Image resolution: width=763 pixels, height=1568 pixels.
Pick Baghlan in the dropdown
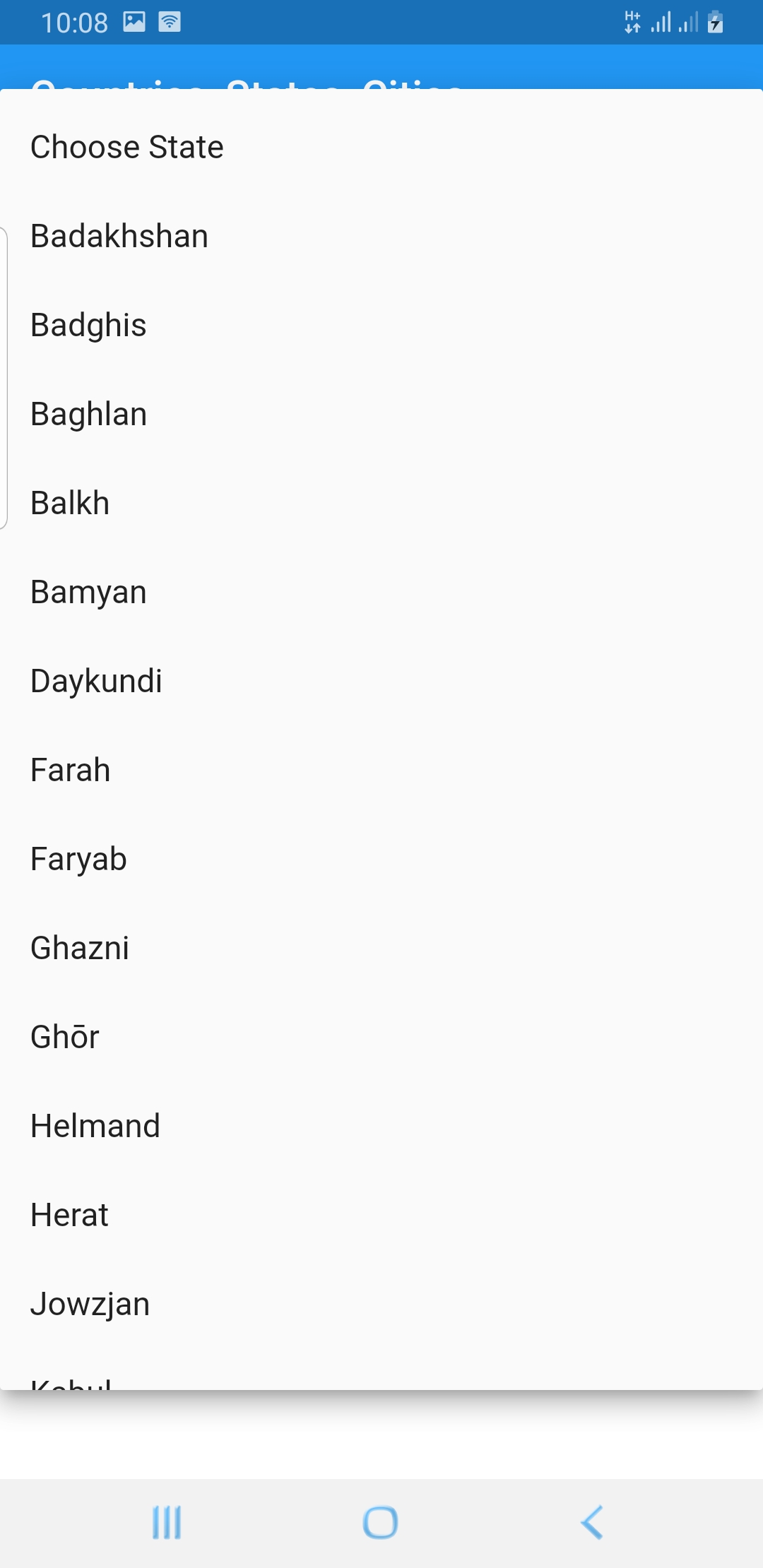[89, 414]
